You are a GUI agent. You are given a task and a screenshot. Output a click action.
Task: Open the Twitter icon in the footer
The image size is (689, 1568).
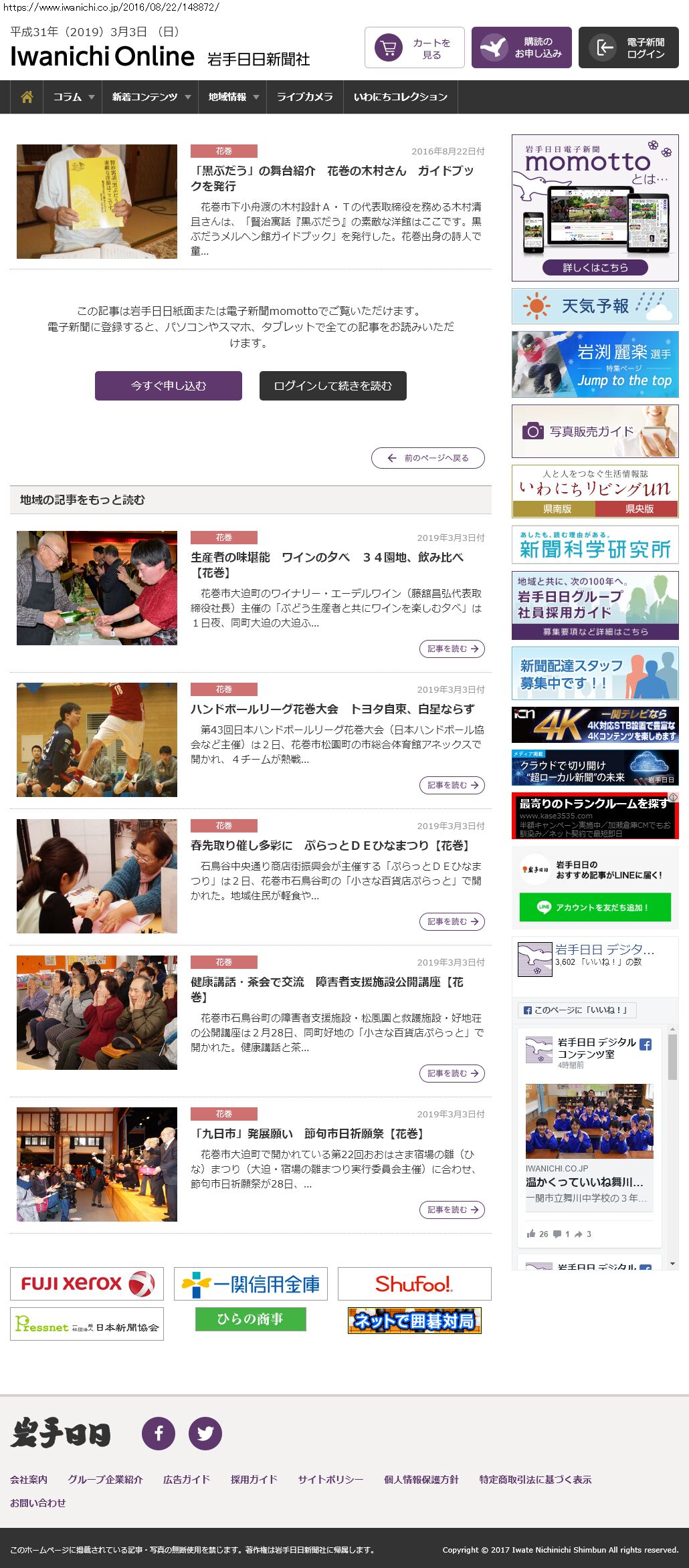(x=205, y=1434)
